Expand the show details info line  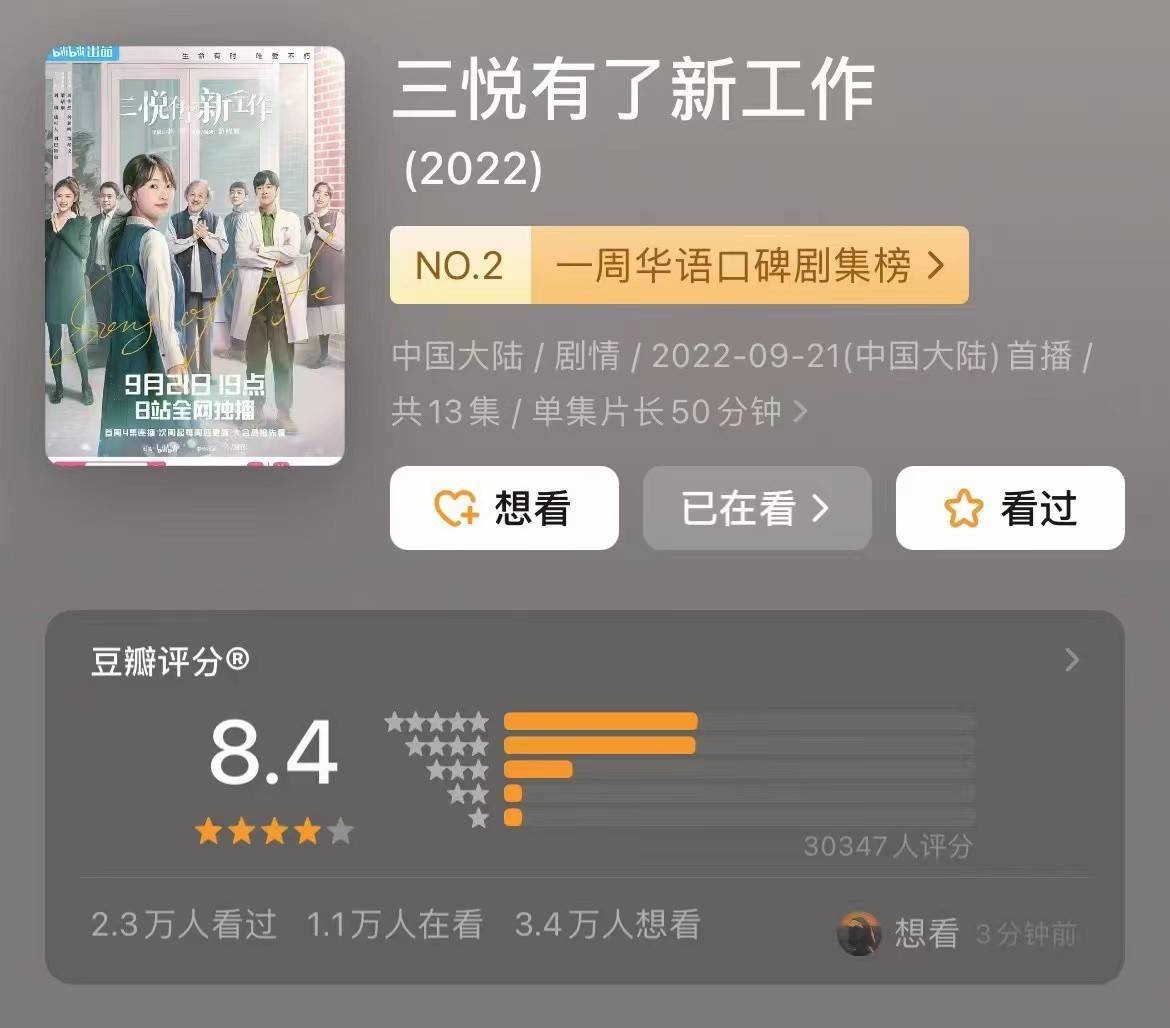pos(799,412)
